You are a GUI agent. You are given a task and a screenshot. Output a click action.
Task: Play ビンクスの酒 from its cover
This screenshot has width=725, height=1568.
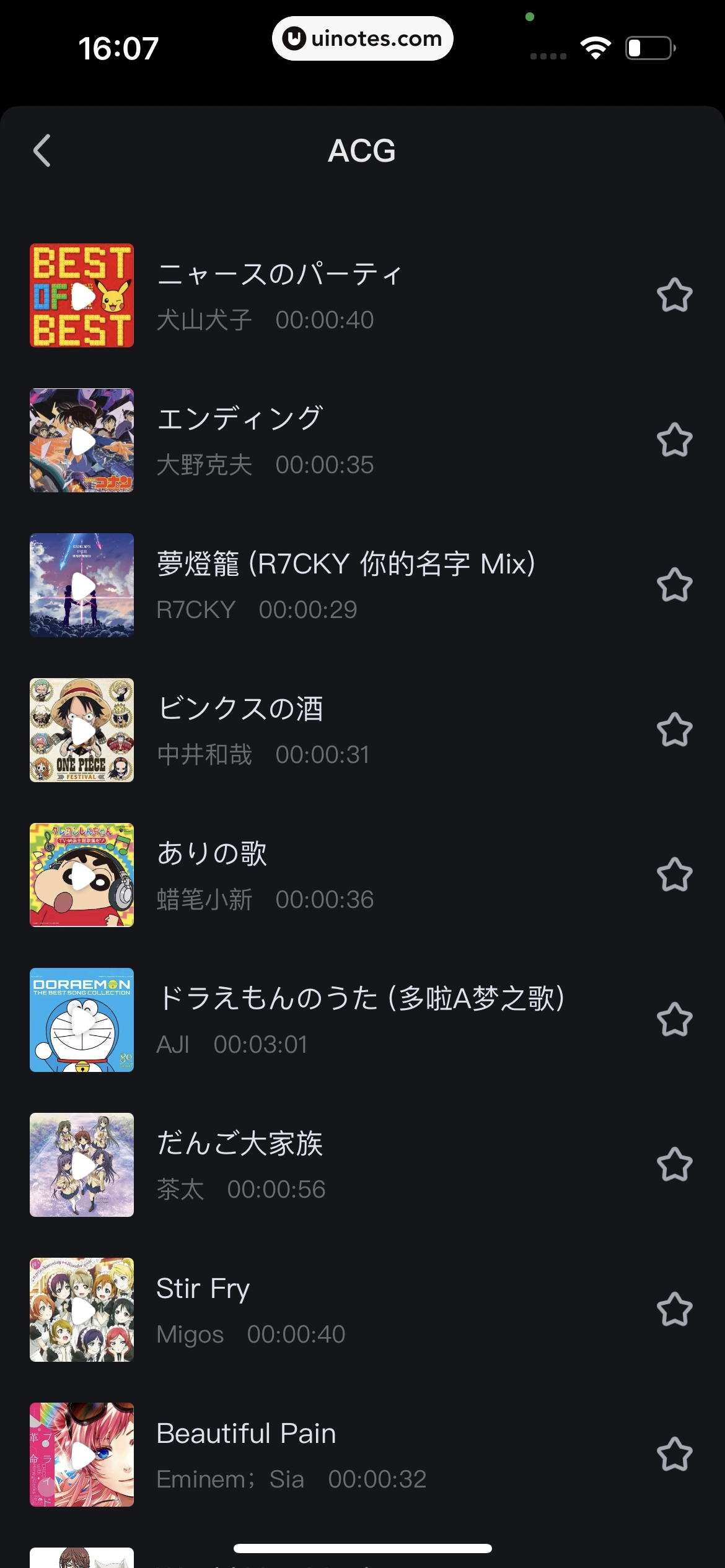[82, 730]
